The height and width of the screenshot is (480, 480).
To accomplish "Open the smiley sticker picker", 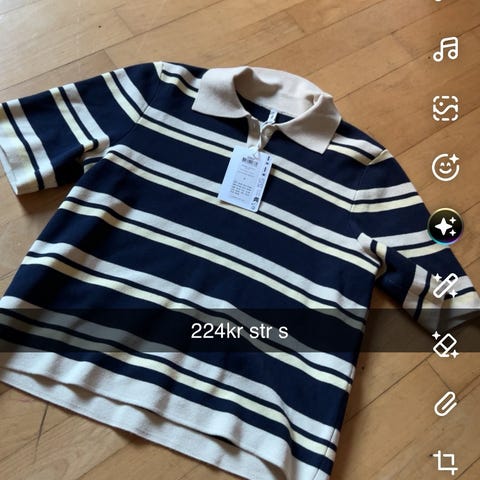I will click(446, 167).
